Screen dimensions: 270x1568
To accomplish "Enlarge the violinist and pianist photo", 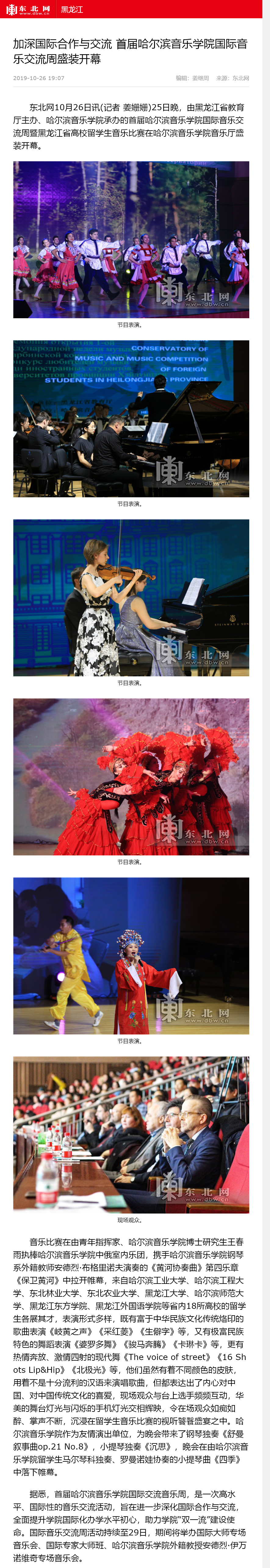I will pyautogui.click(x=131, y=597).
